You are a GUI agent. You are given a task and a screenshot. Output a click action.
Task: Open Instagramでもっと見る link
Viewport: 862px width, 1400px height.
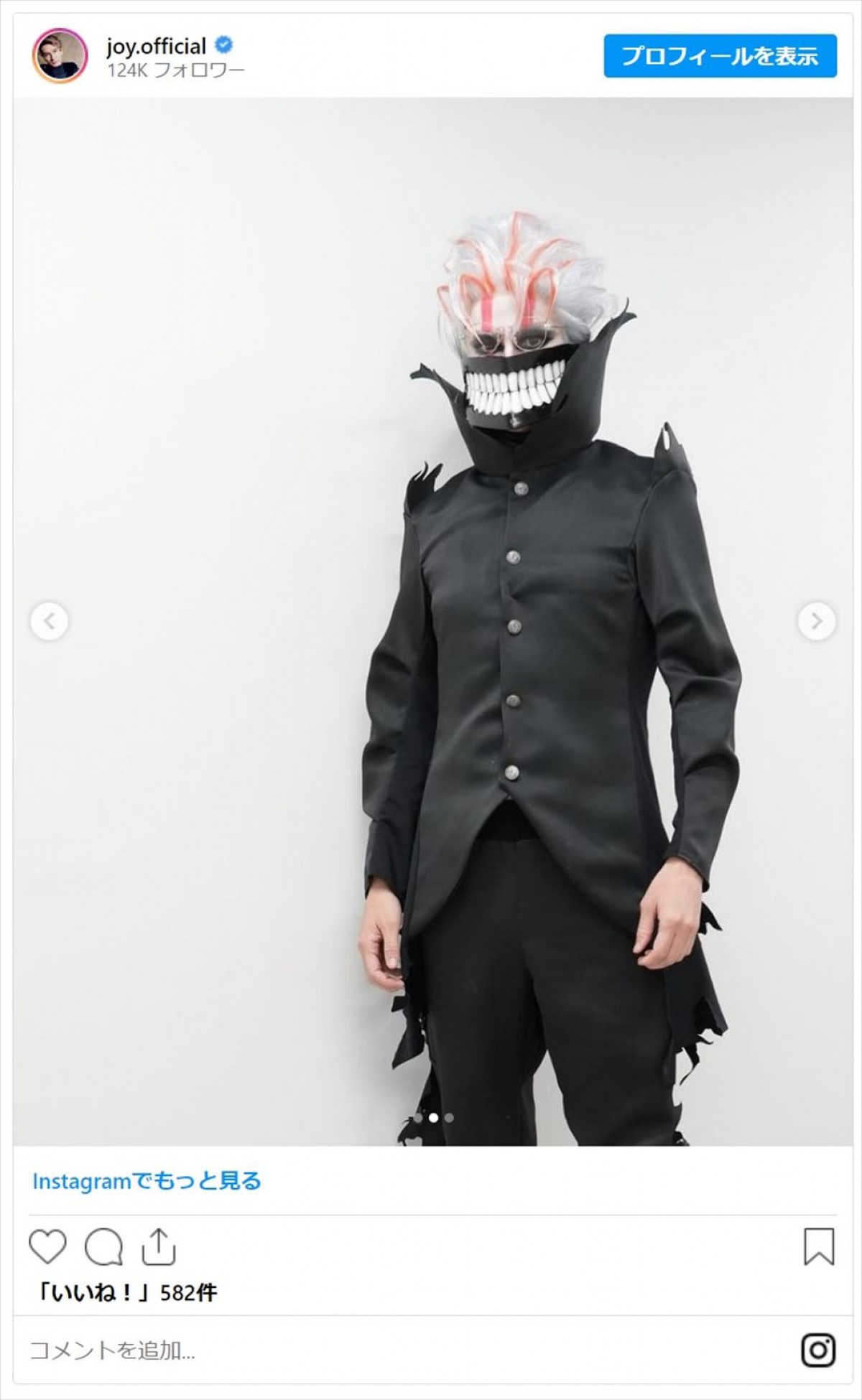click(147, 1181)
